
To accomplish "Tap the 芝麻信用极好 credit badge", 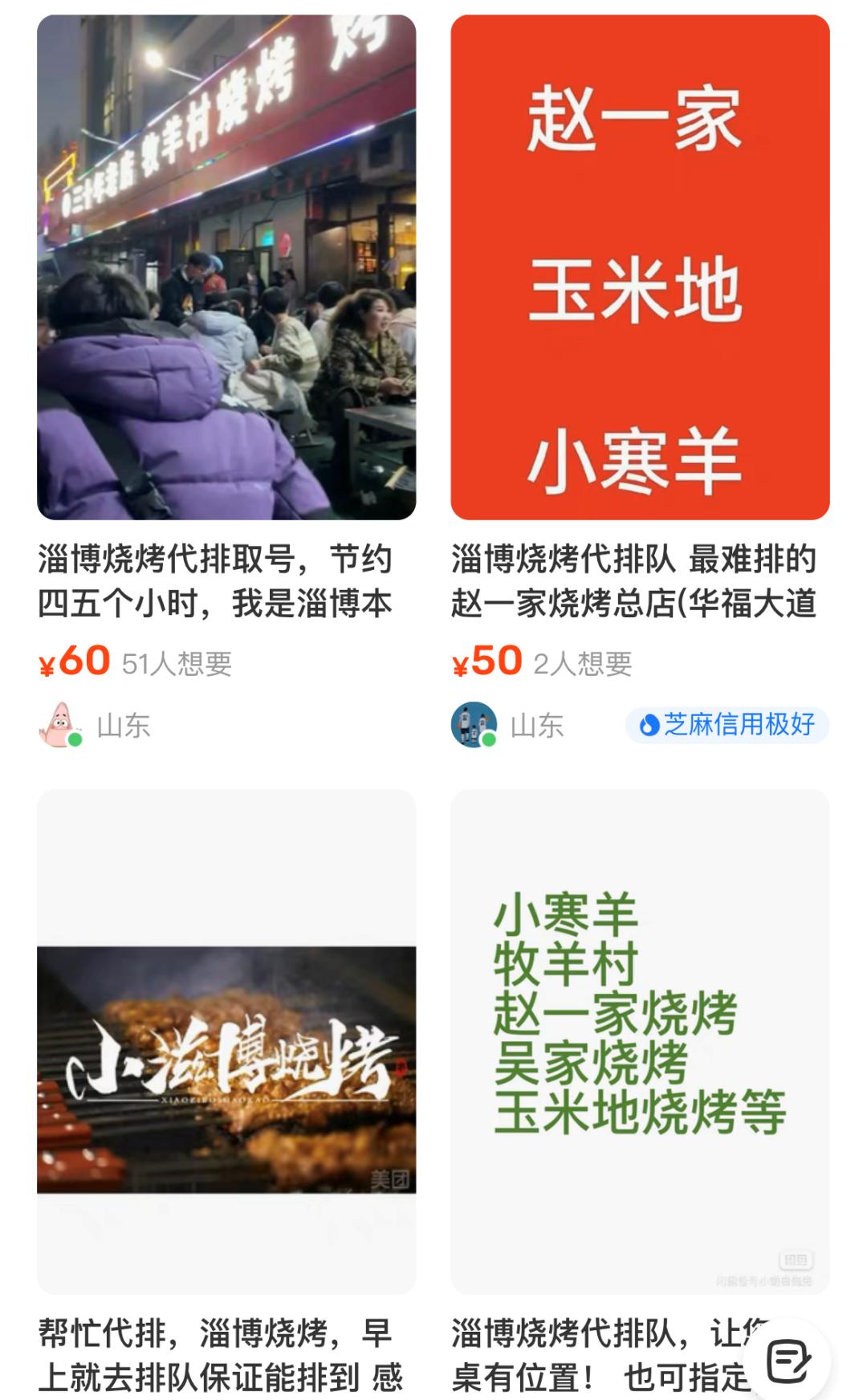I will [x=727, y=725].
